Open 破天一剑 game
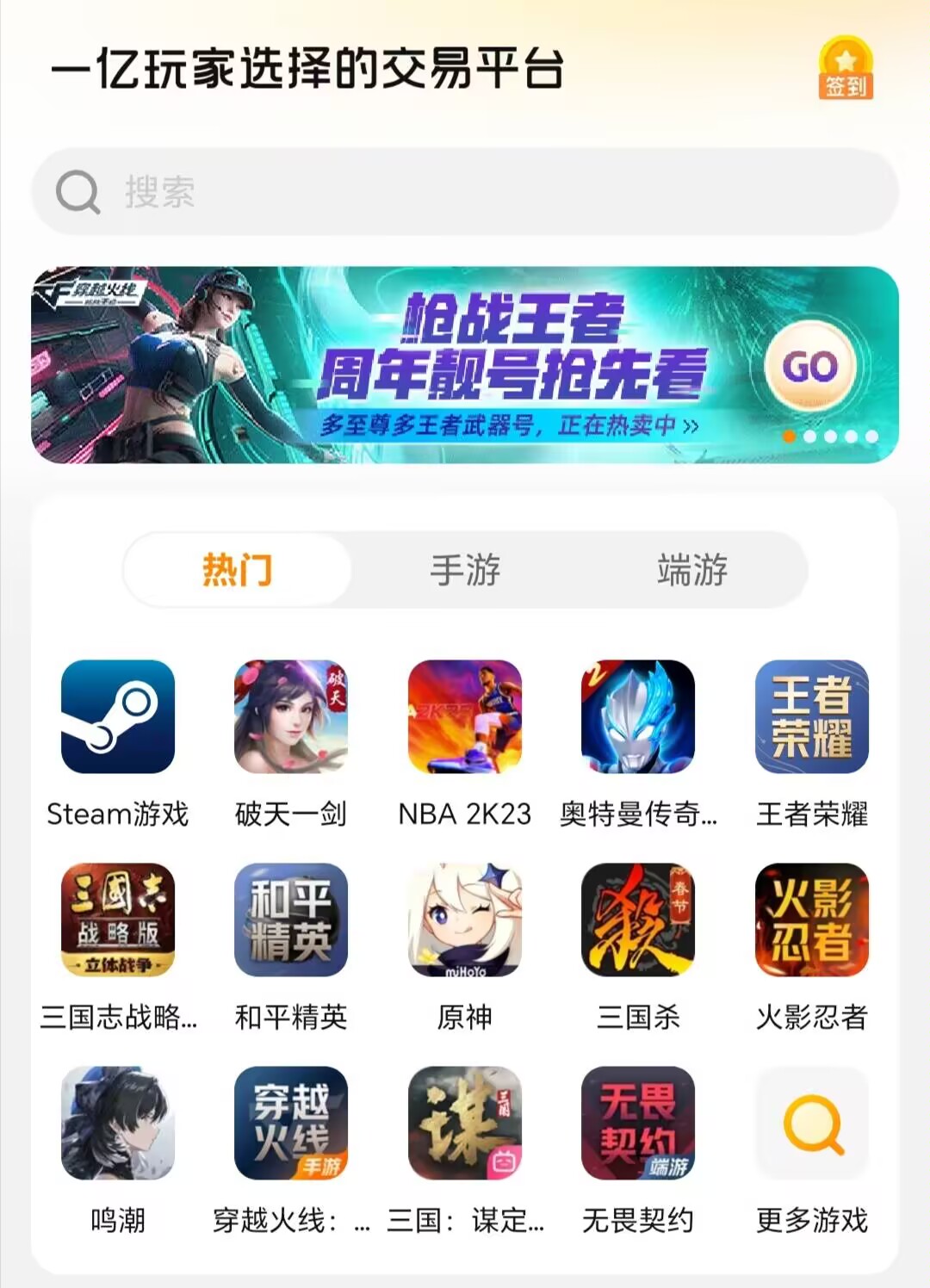The height and width of the screenshot is (1288, 930). pyautogui.click(x=291, y=716)
